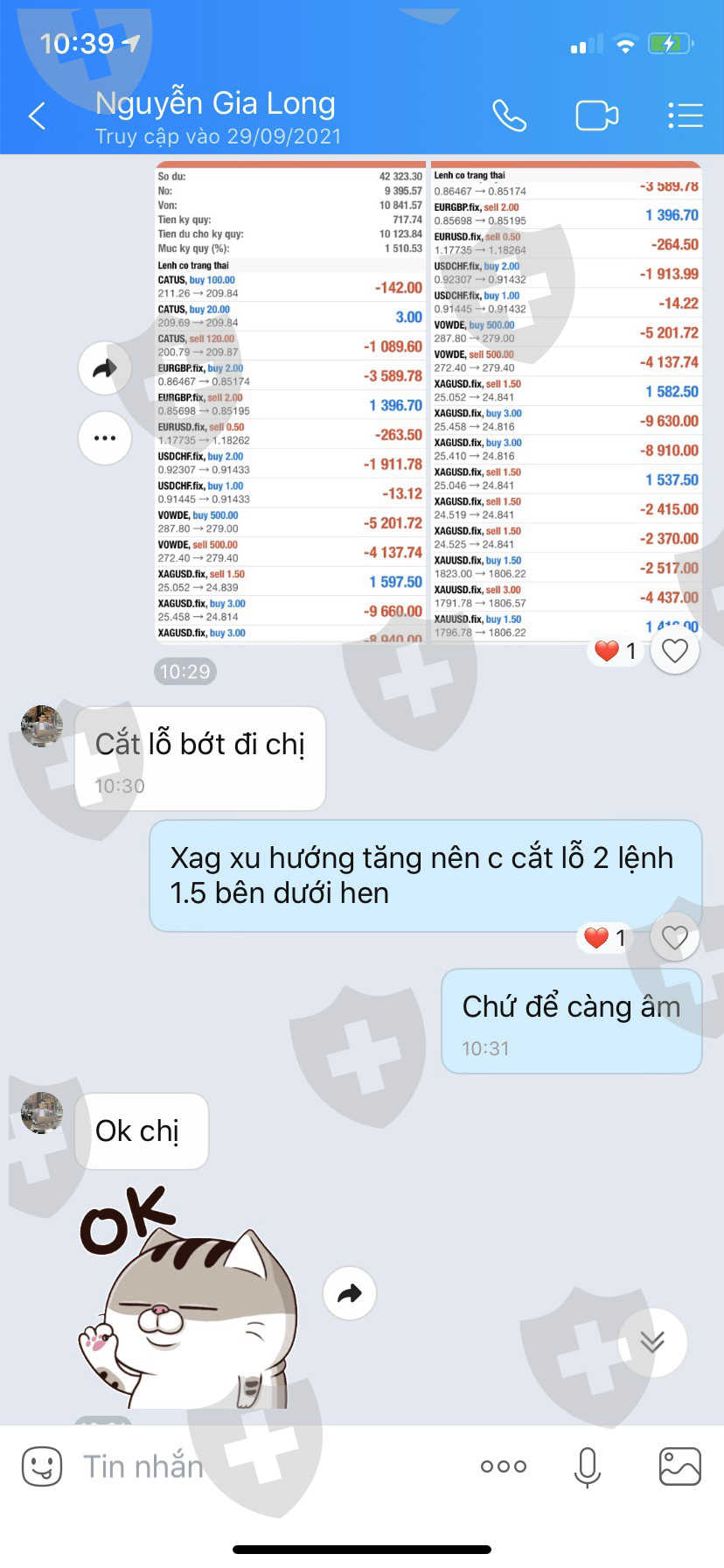Open the emoji sticker picker
The image size is (724, 1568).
[41, 1466]
